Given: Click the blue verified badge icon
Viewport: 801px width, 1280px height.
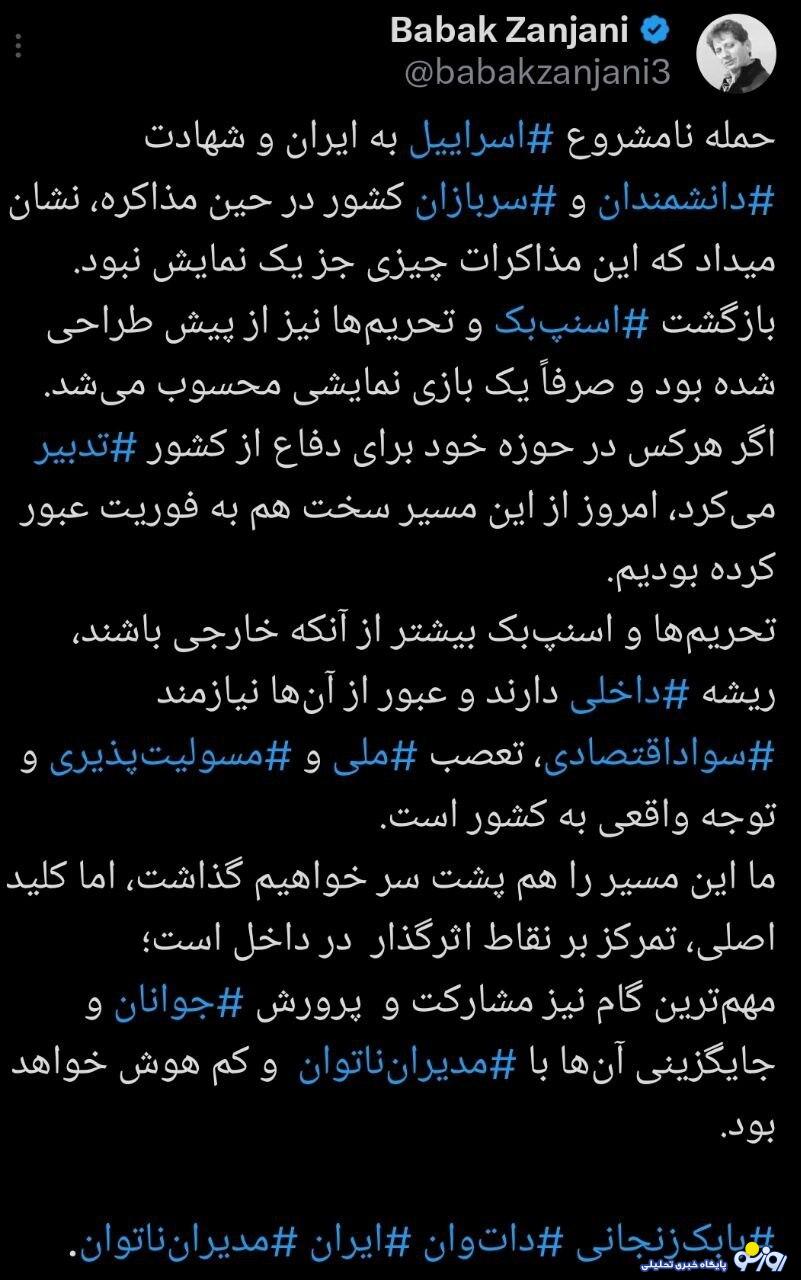Looking at the screenshot, I should tap(655, 30).
